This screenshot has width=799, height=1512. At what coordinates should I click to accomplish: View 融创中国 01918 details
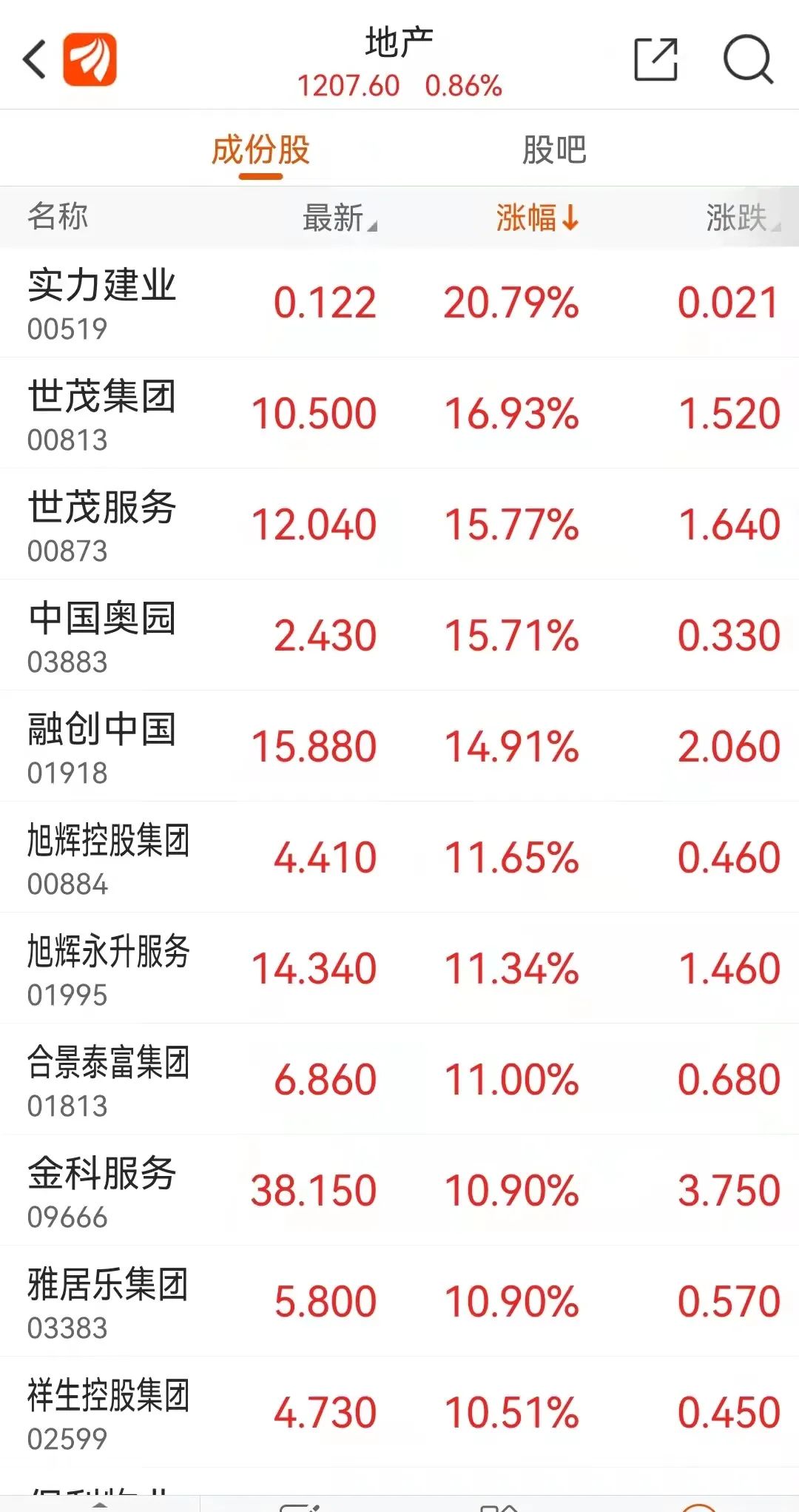pos(399,746)
